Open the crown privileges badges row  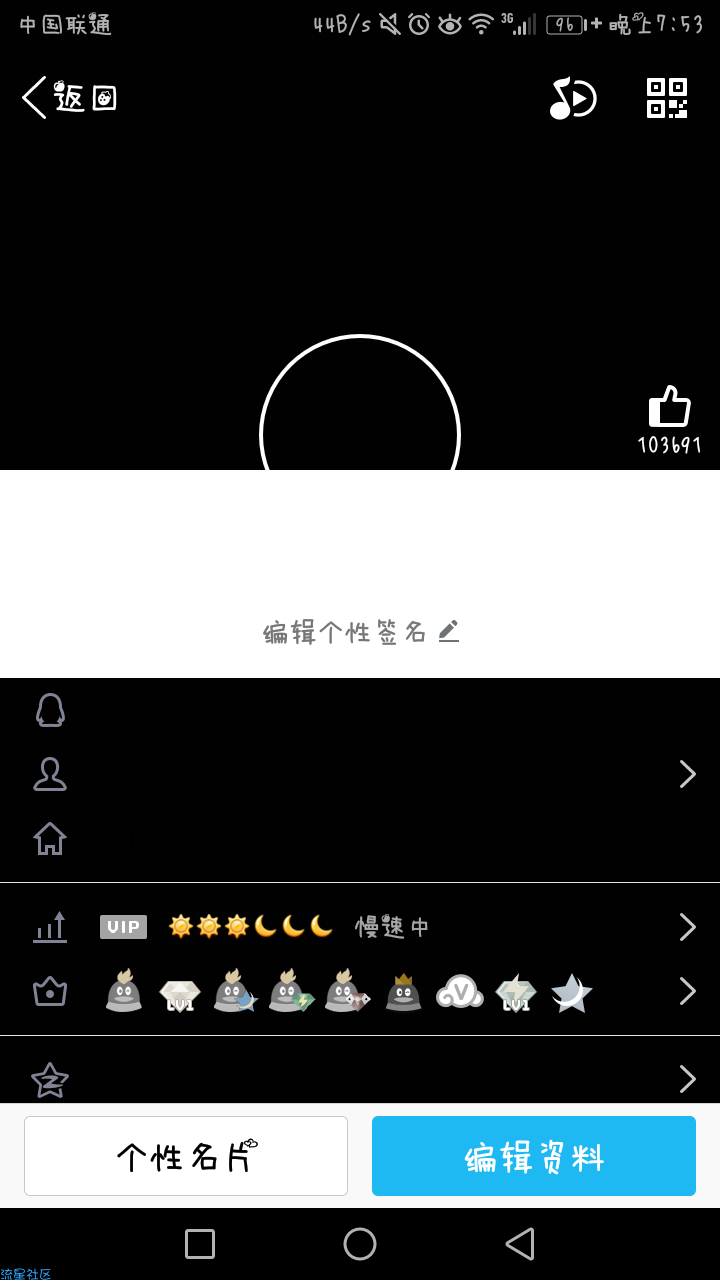click(x=360, y=991)
